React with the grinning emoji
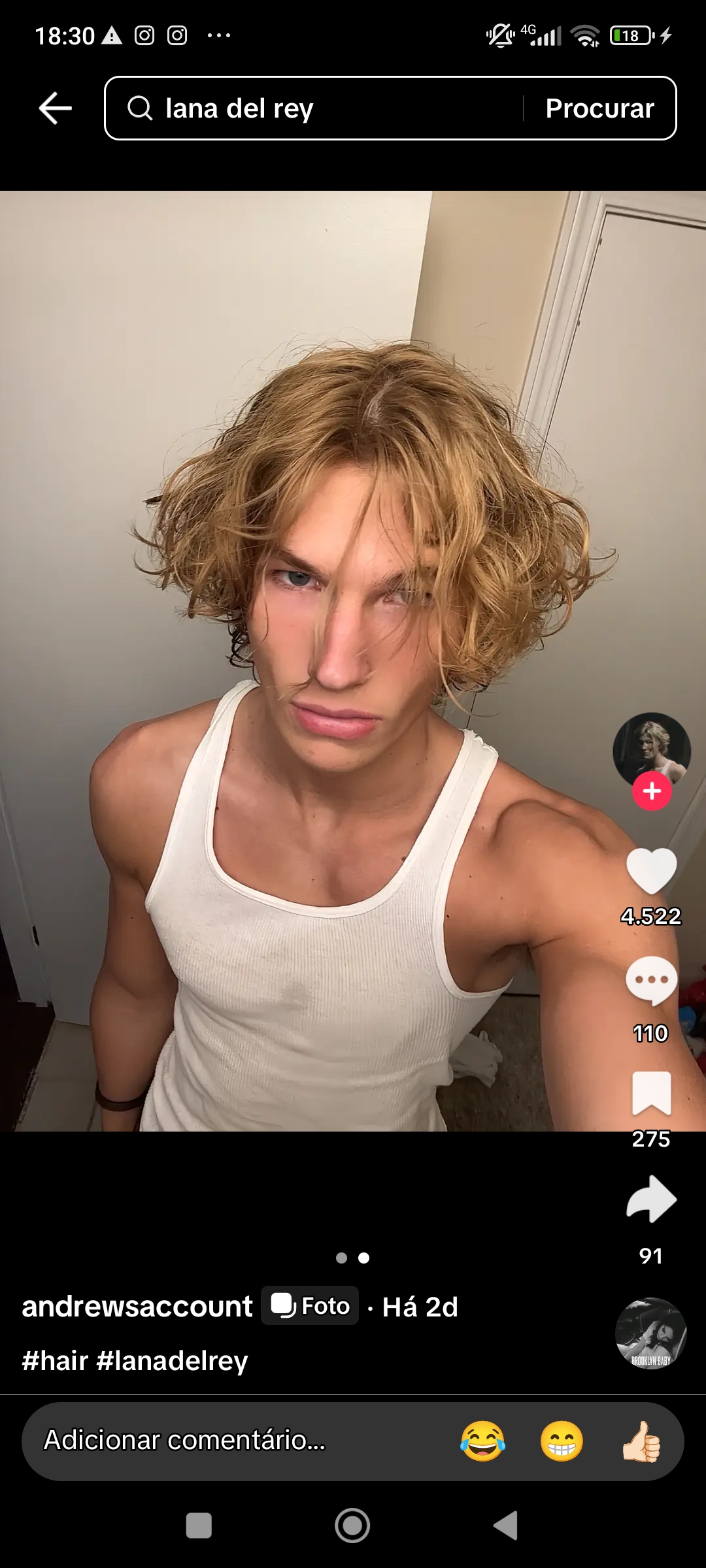Viewport: 706px width, 1568px height. pyautogui.click(x=562, y=1441)
